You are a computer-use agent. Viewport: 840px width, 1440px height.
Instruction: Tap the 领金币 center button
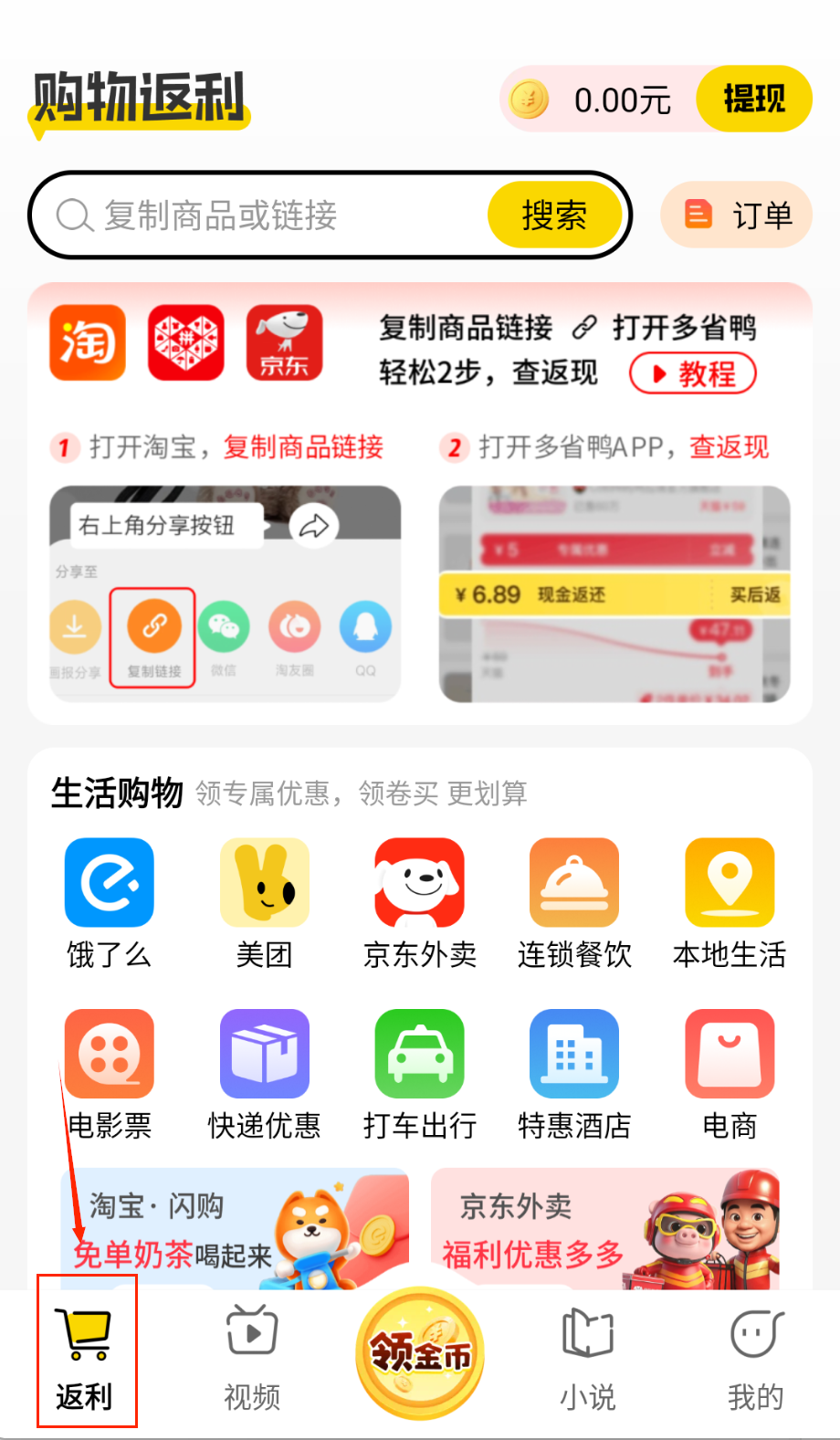pyautogui.click(x=420, y=1352)
